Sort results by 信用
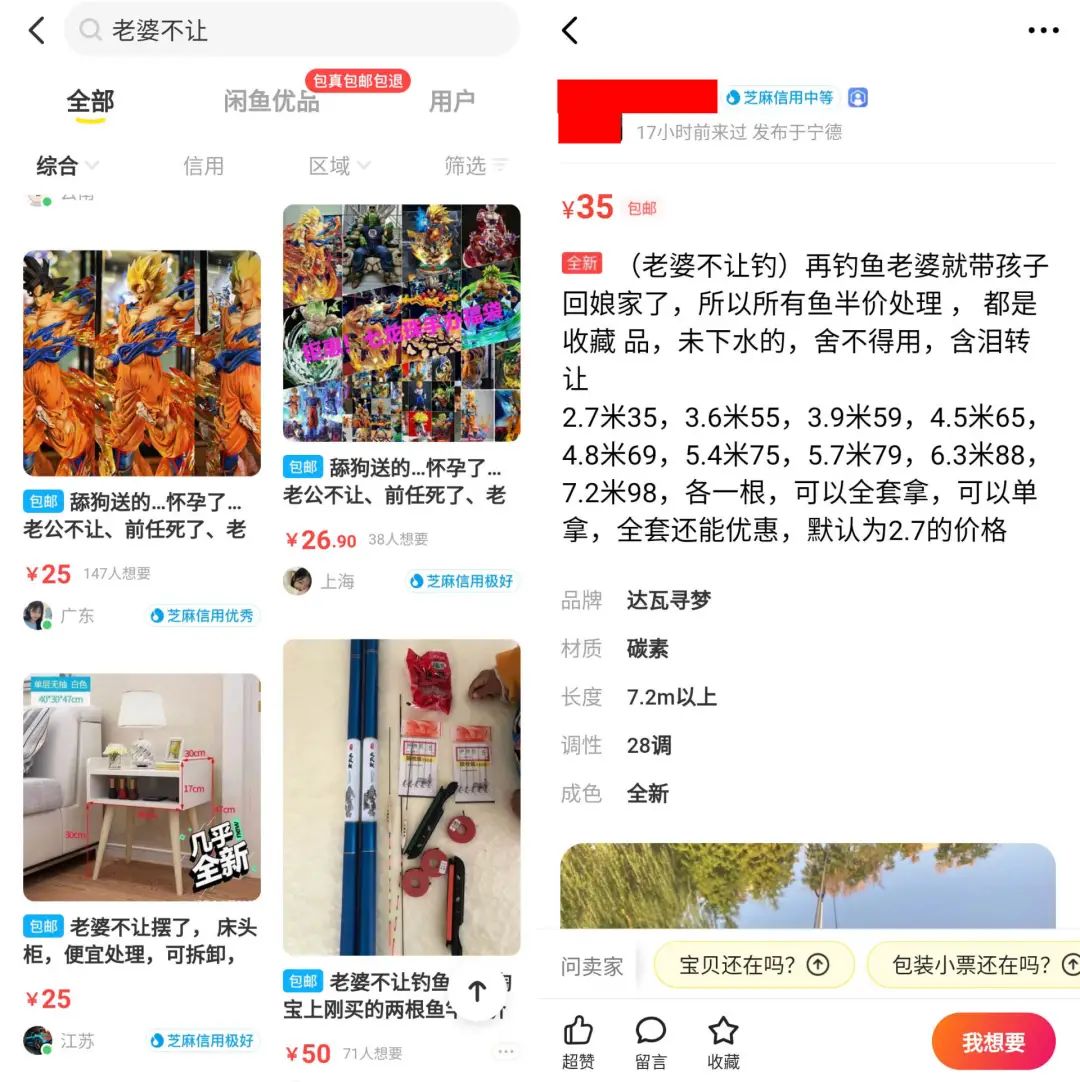Screen dimensions: 1080x1082 pyautogui.click(x=203, y=166)
